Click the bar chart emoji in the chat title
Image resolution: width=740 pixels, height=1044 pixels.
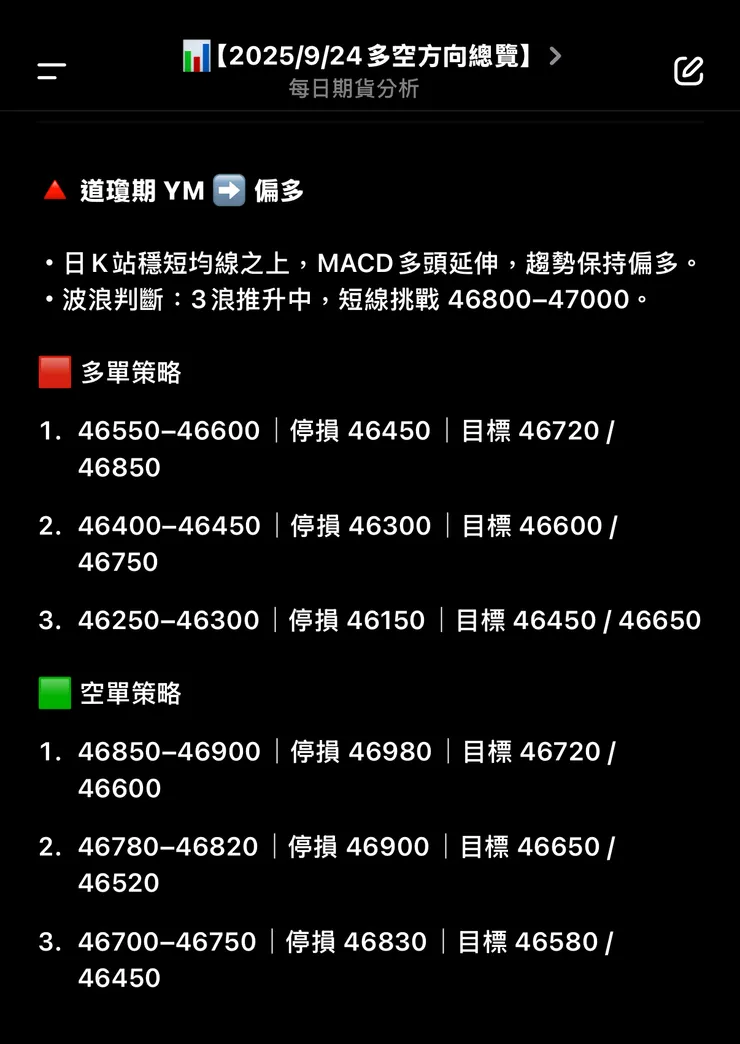tap(194, 57)
